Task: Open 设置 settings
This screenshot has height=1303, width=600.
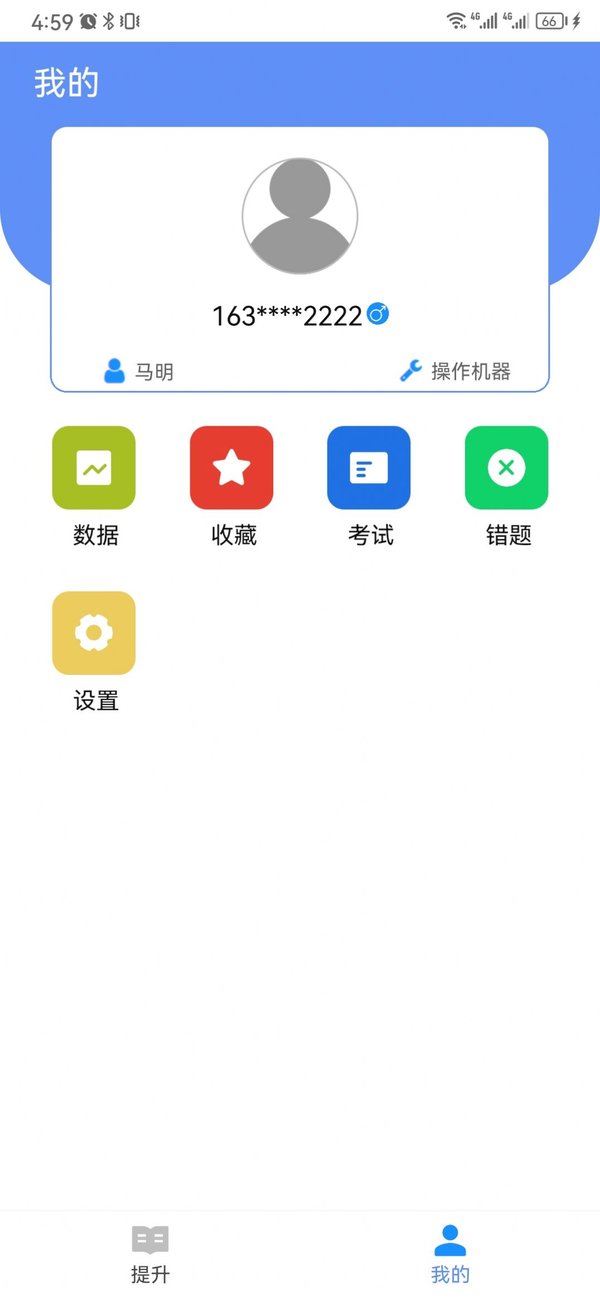Action: coord(94,633)
